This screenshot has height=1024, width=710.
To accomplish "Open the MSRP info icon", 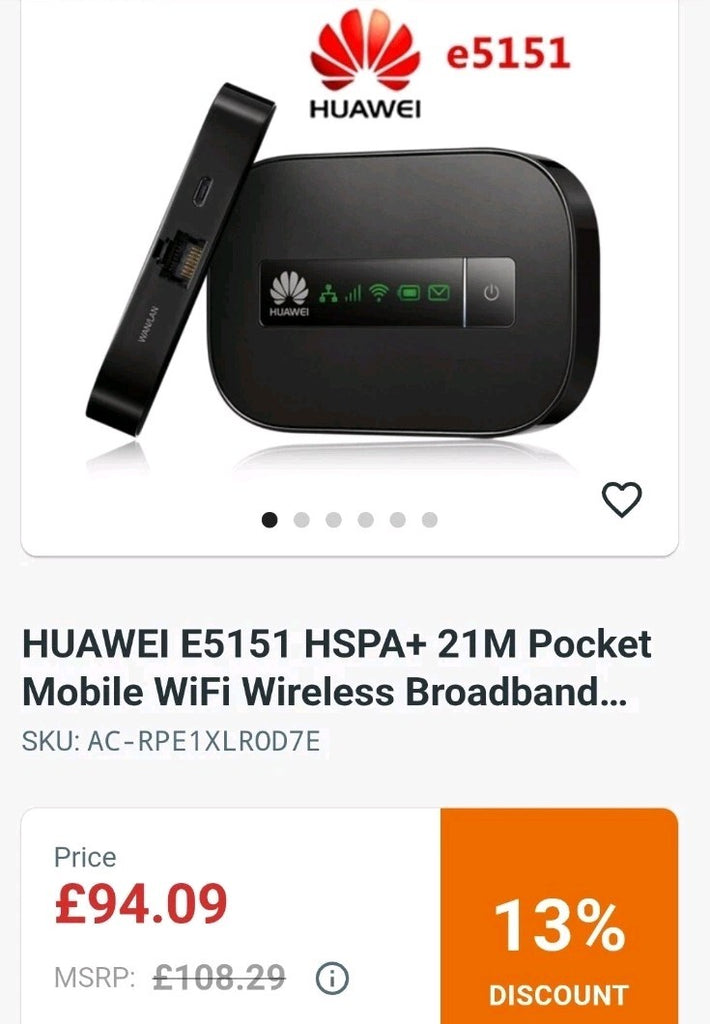I will tap(332, 979).
